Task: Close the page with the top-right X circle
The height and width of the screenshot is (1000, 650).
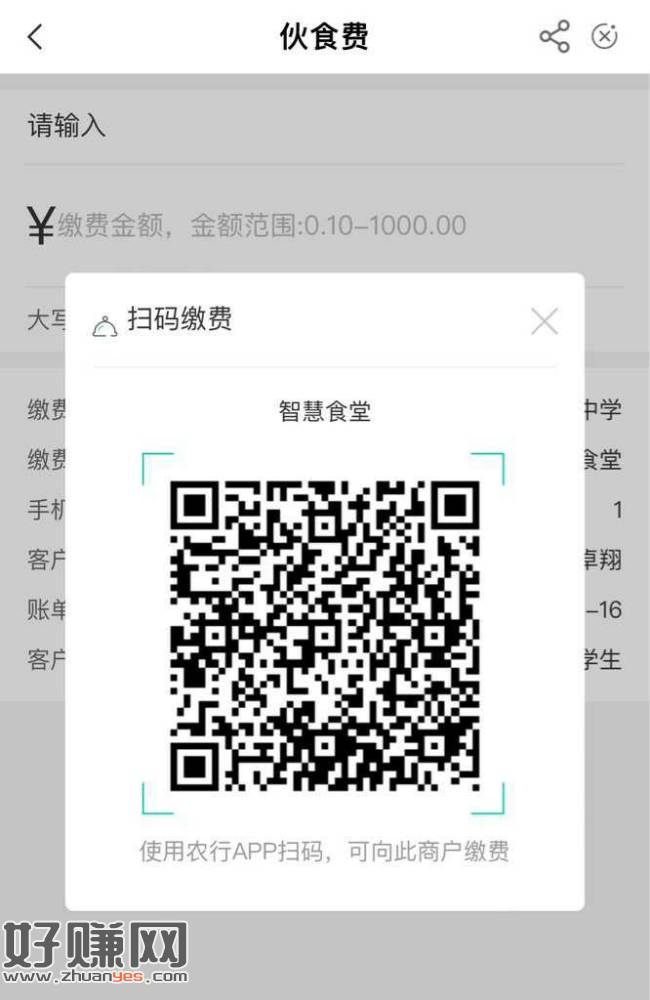Action: 605,37
